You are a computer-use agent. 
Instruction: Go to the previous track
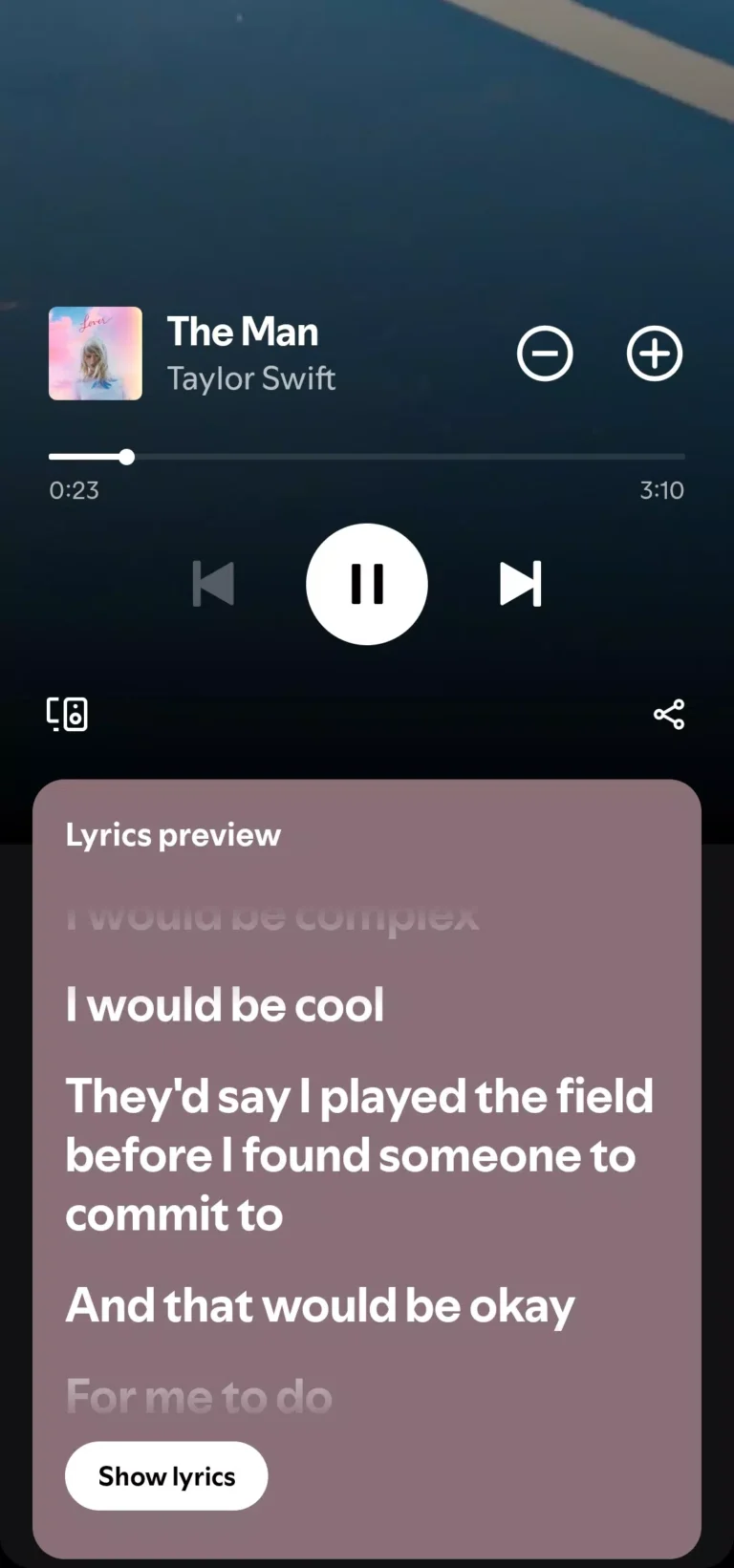[x=213, y=584]
